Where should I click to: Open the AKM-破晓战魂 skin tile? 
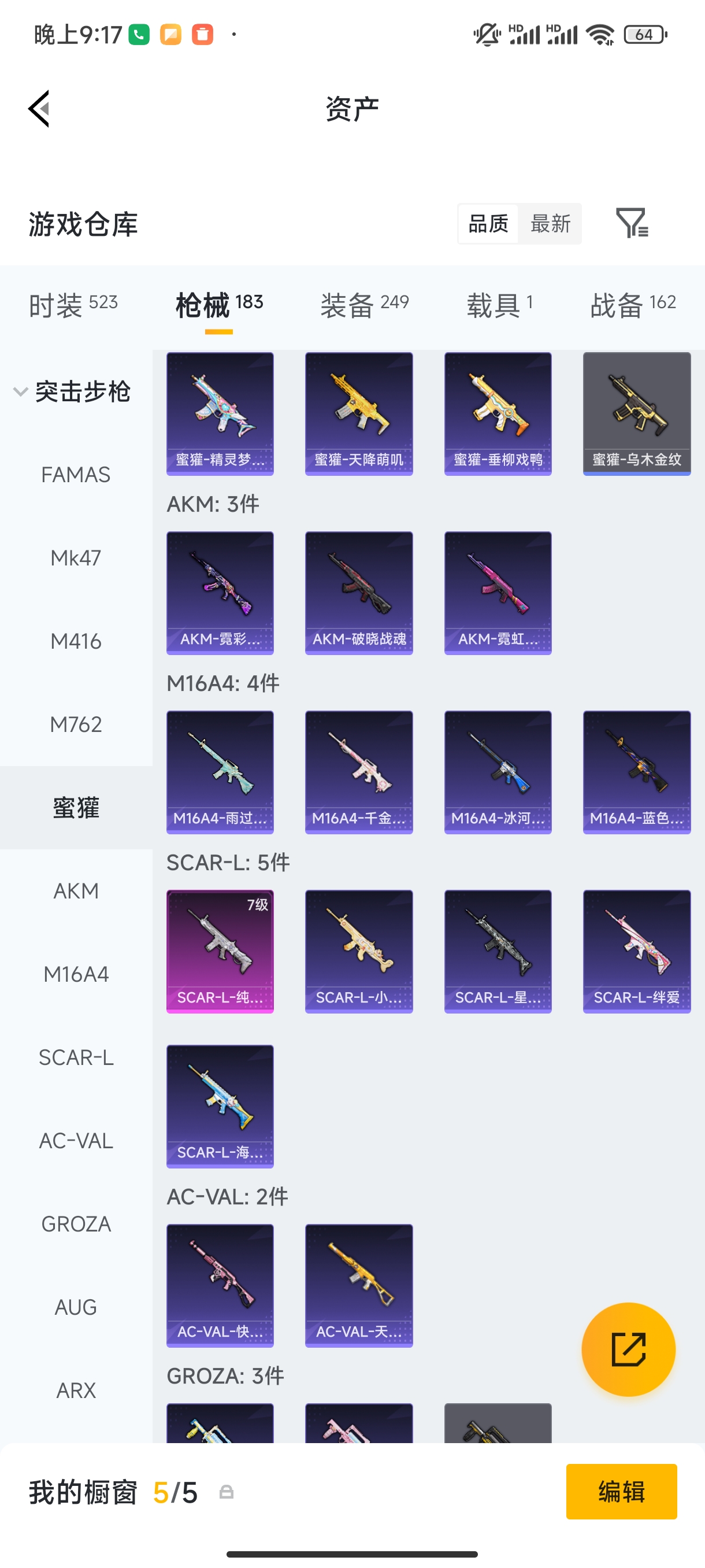(x=359, y=593)
